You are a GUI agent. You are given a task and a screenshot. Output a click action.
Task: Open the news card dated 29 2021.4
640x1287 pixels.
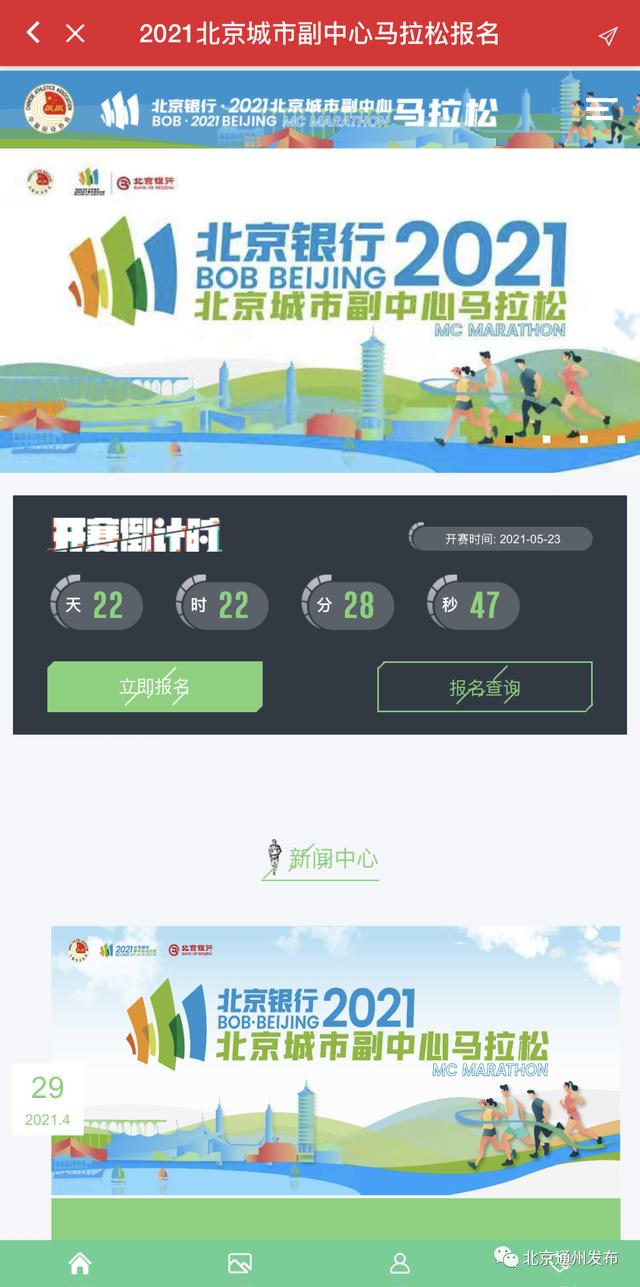click(335, 1060)
